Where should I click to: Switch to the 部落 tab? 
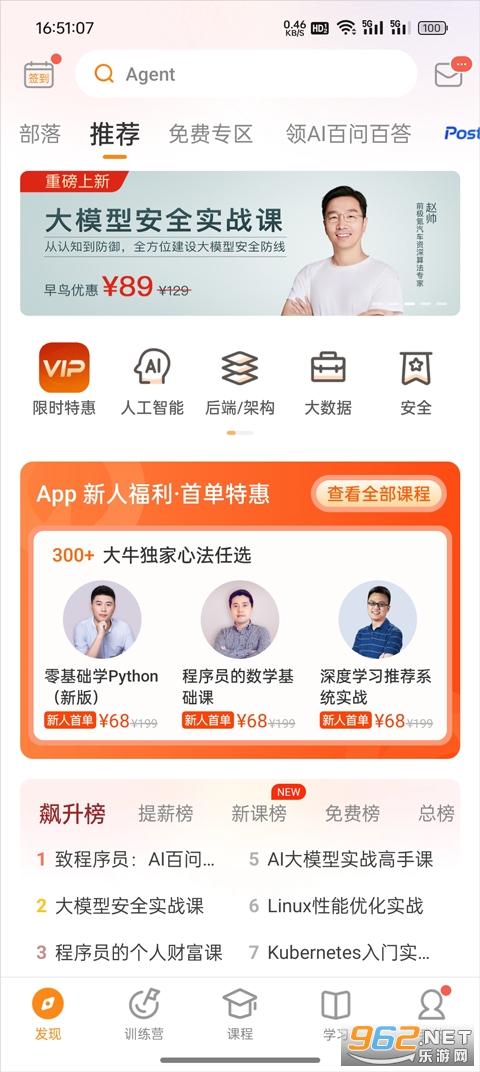[x=40, y=134]
